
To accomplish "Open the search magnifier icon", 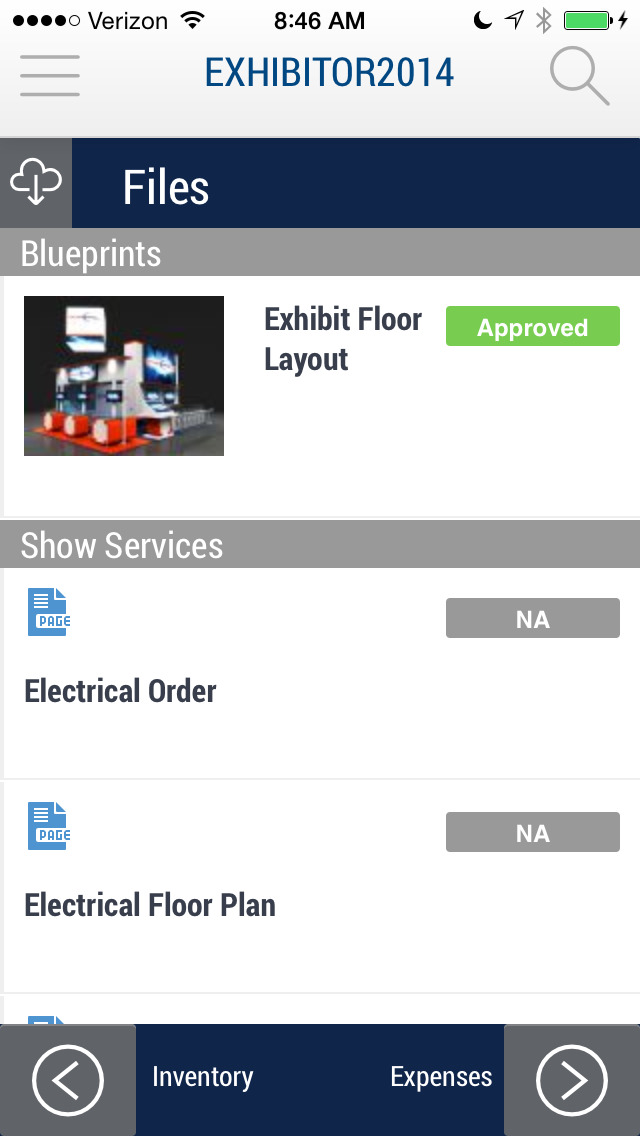I will point(579,76).
